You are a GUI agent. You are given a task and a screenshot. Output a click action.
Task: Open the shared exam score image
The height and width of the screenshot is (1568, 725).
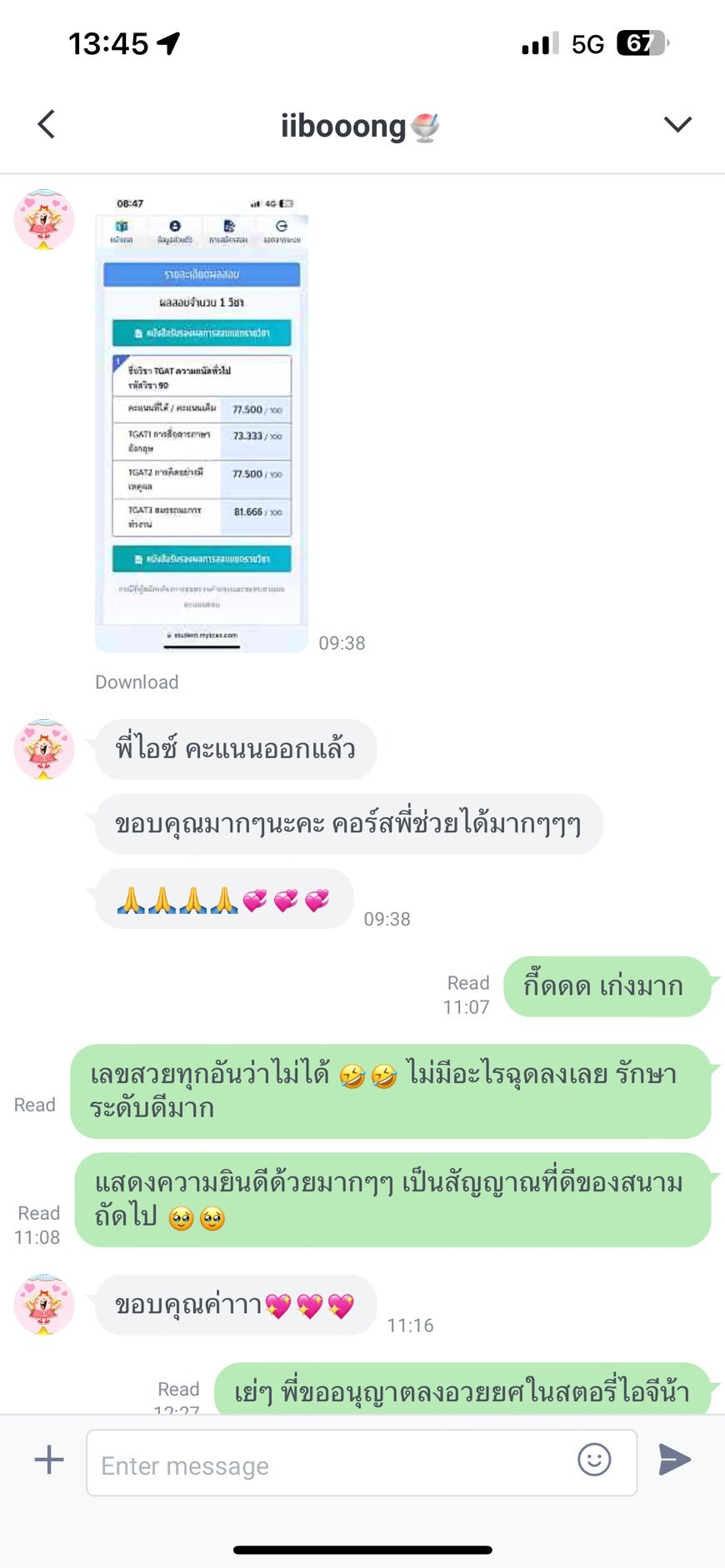coord(202,422)
